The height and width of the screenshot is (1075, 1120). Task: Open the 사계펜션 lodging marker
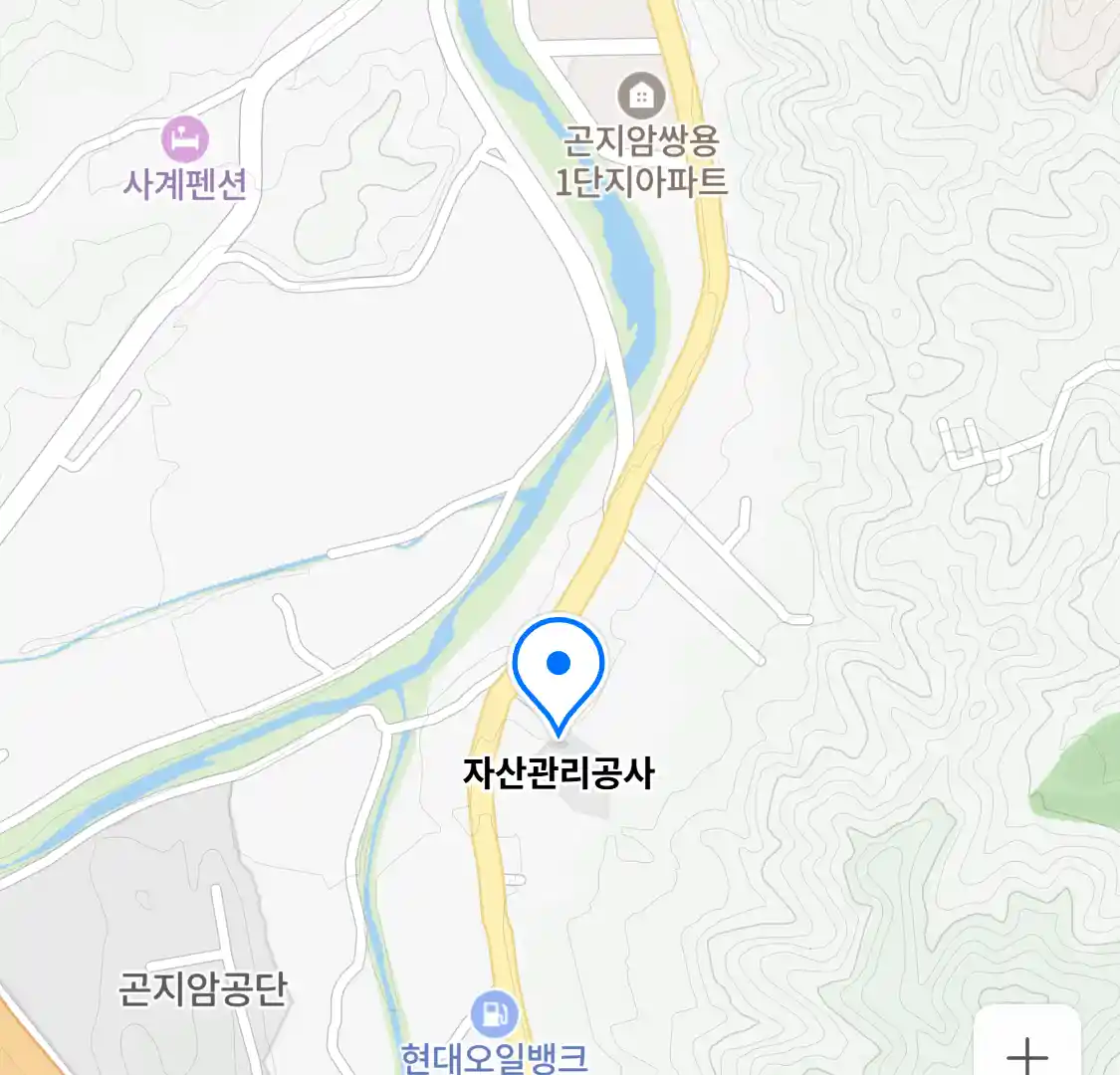(184, 140)
